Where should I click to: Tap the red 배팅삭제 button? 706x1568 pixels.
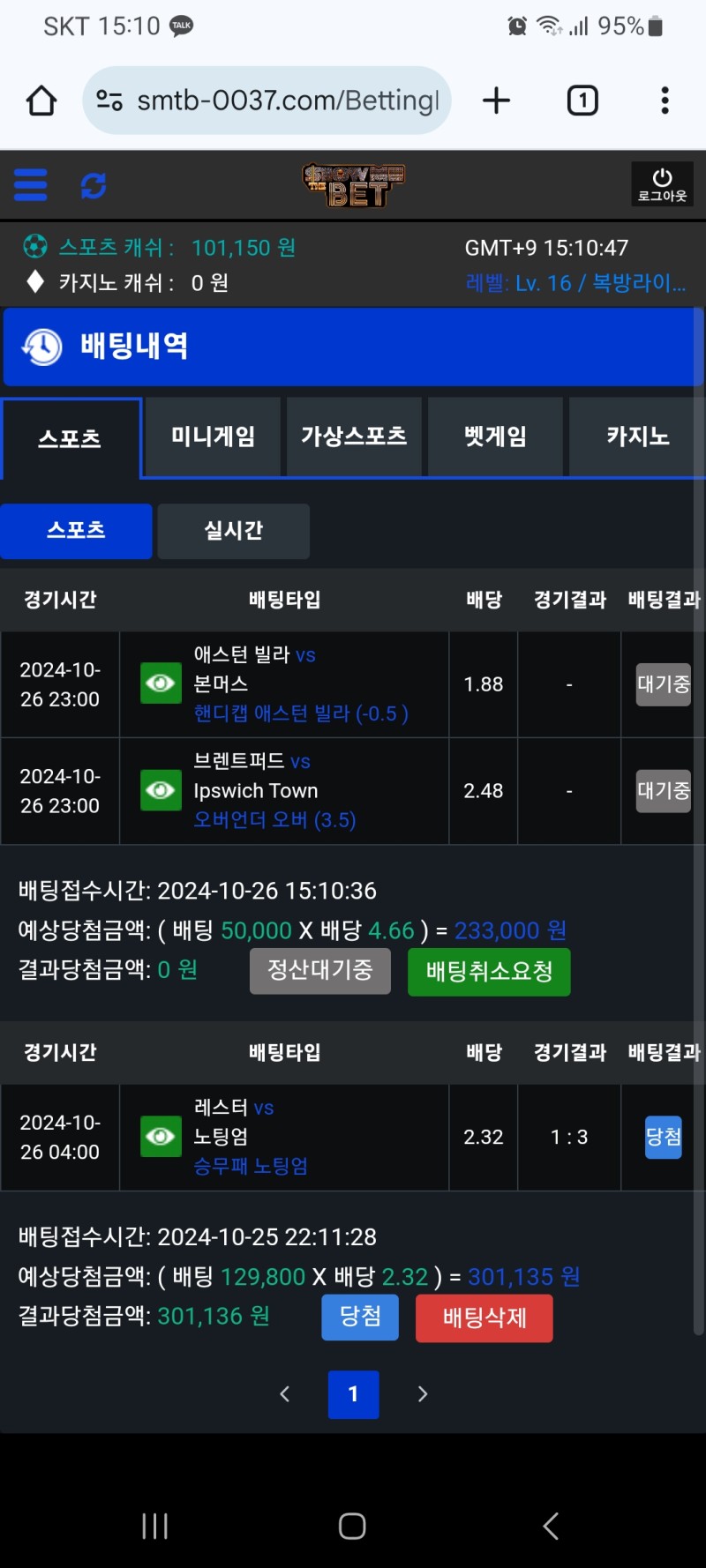(x=484, y=1318)
